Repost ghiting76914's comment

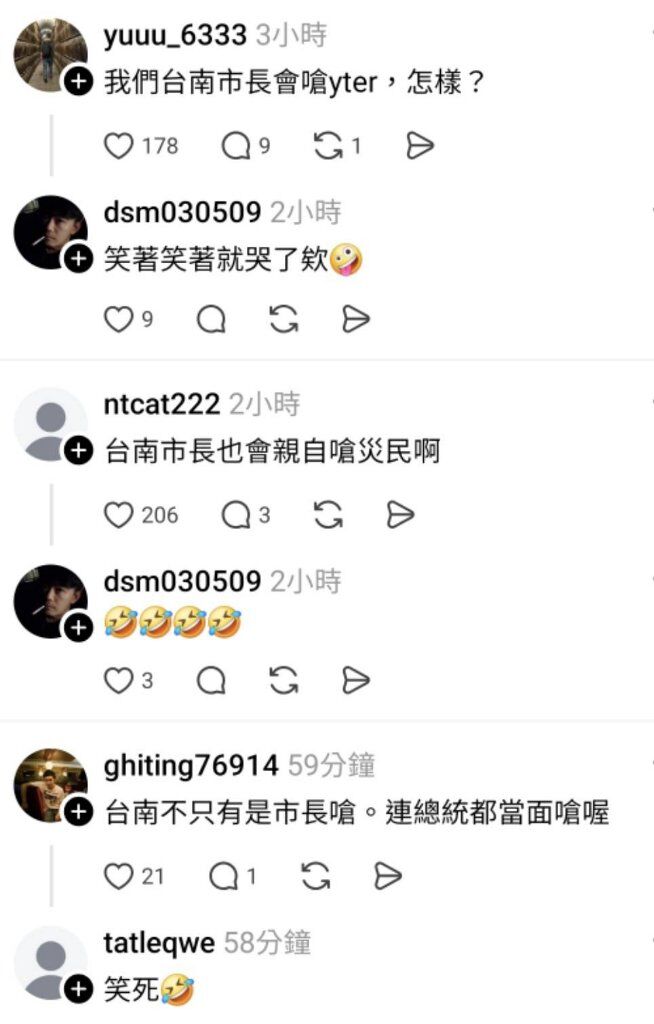315,876
